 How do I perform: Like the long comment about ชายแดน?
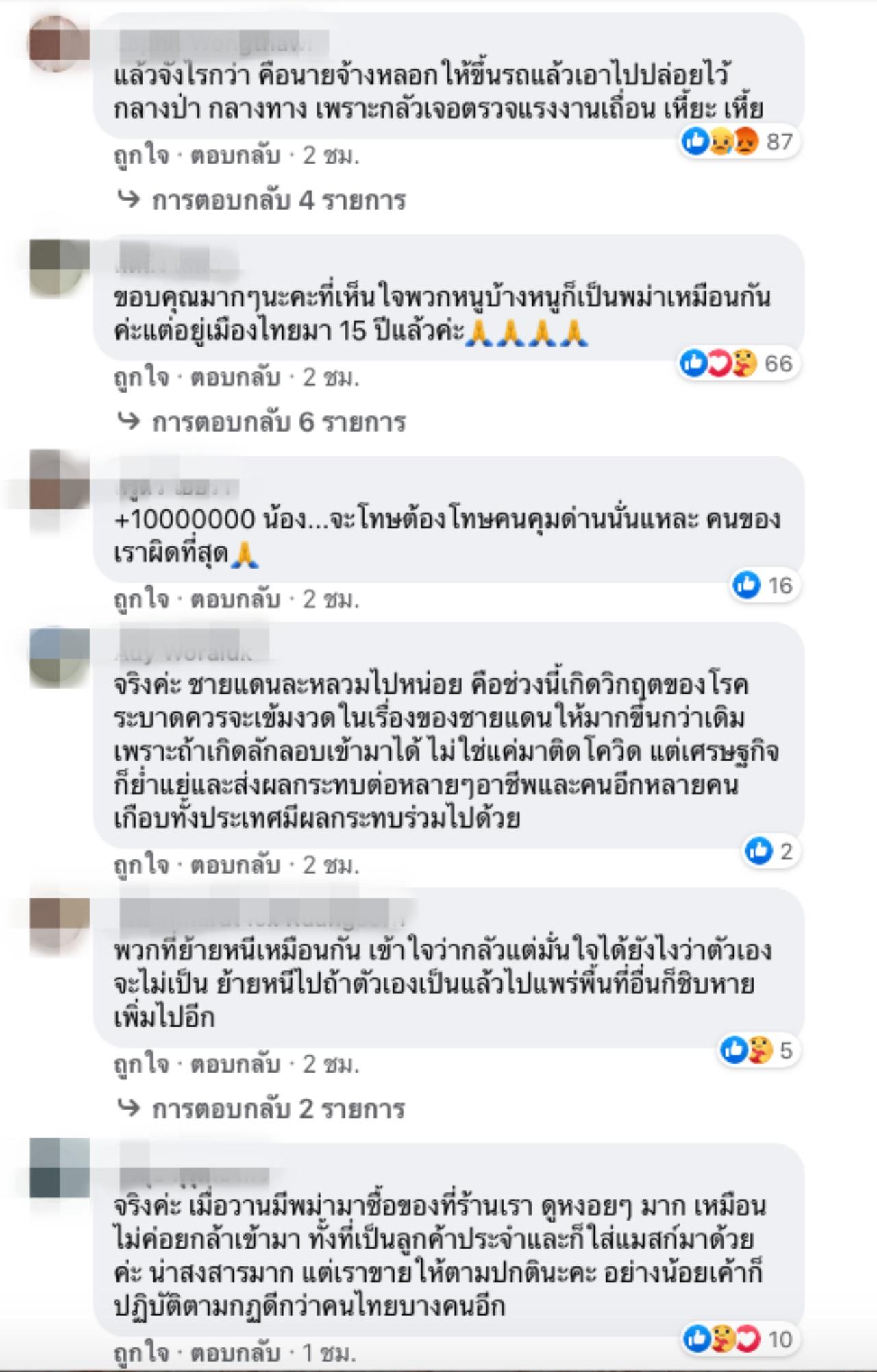(140, 866)
